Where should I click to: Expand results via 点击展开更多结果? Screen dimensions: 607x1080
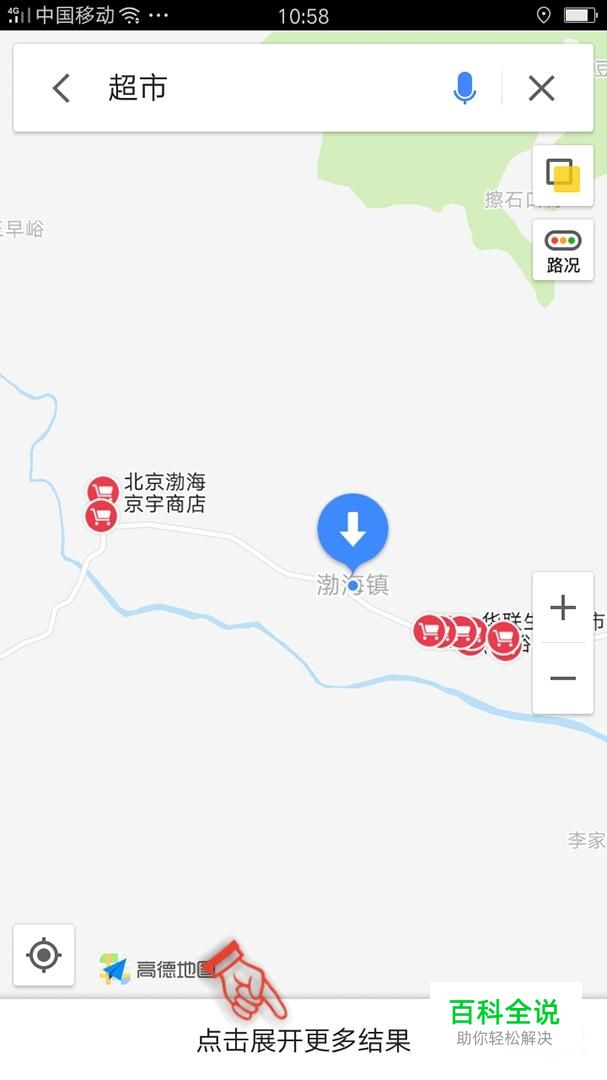coord(303,1041)
